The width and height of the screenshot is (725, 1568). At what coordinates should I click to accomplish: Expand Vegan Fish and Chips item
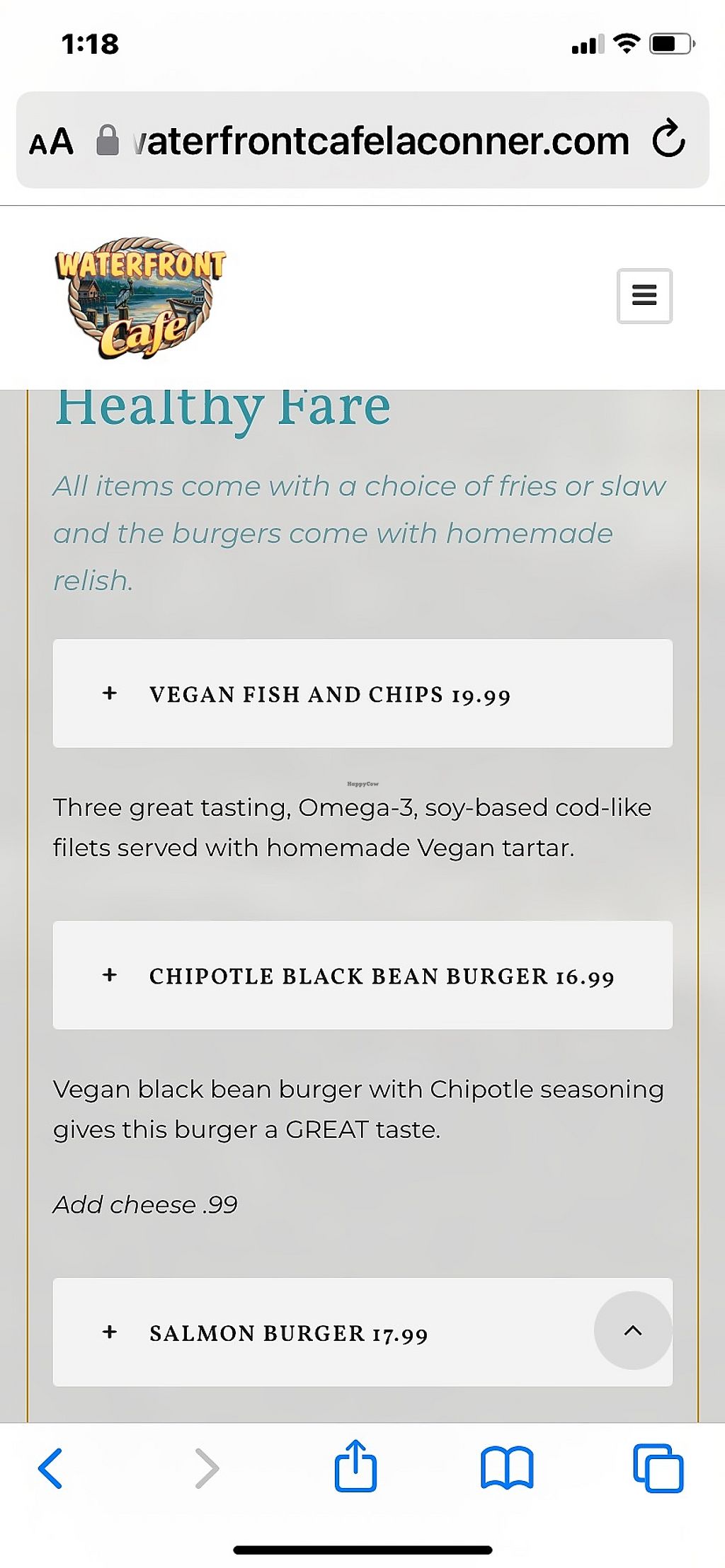point(362,693)
